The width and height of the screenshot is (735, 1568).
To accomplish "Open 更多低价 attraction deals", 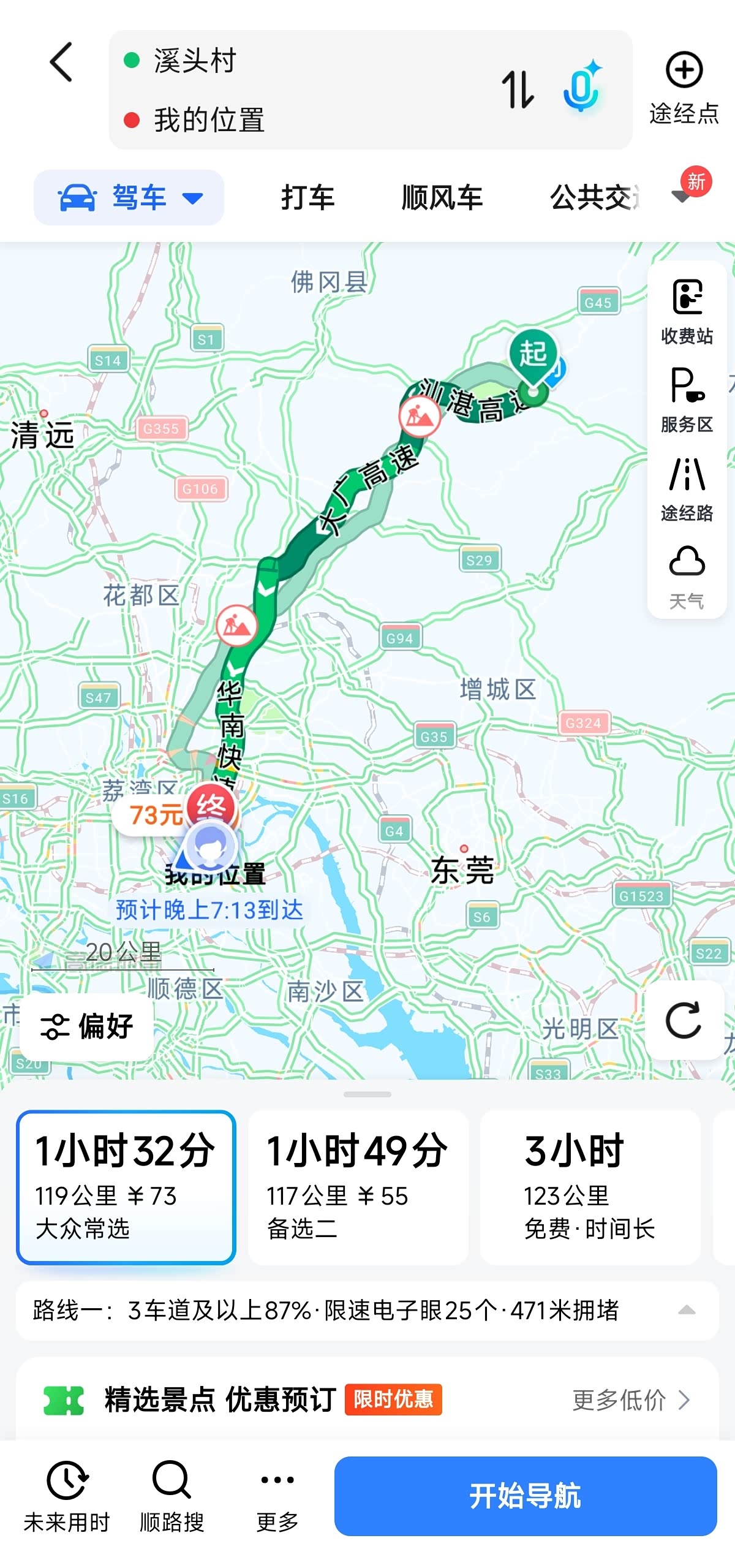I will click(630, 1400).
